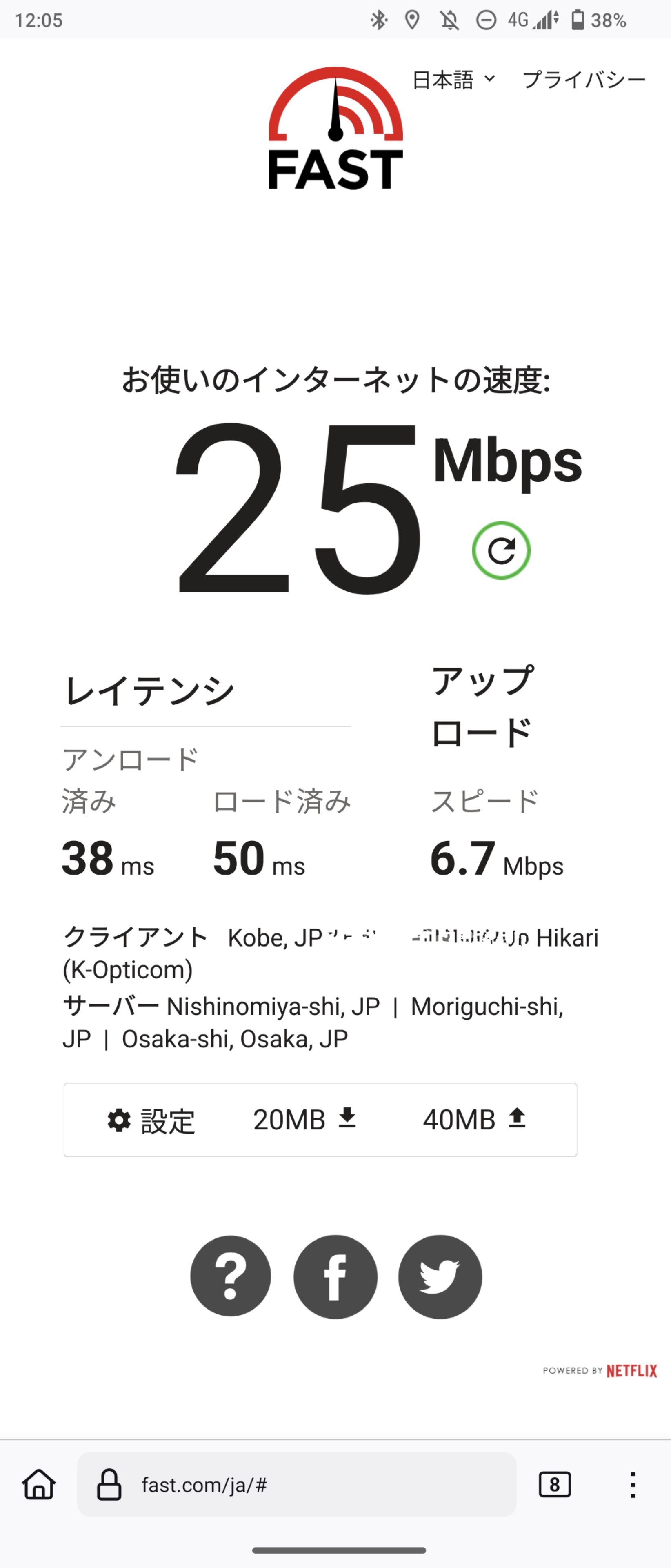671x1568 pixels.
Task: Open the browser overflow menu
Action: (x=633, y=1485)
